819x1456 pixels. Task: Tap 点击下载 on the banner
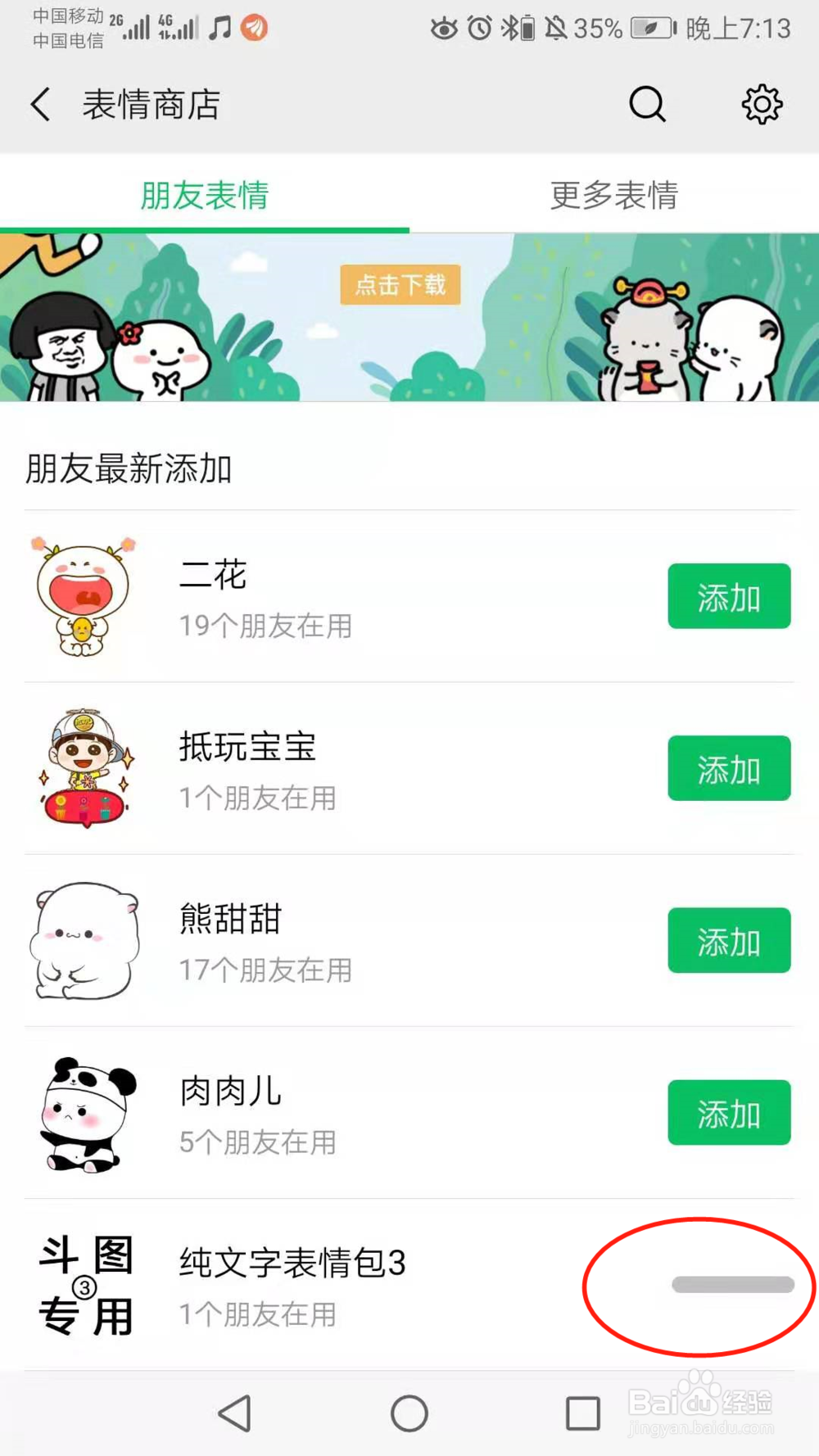click(x=400, y=285)
